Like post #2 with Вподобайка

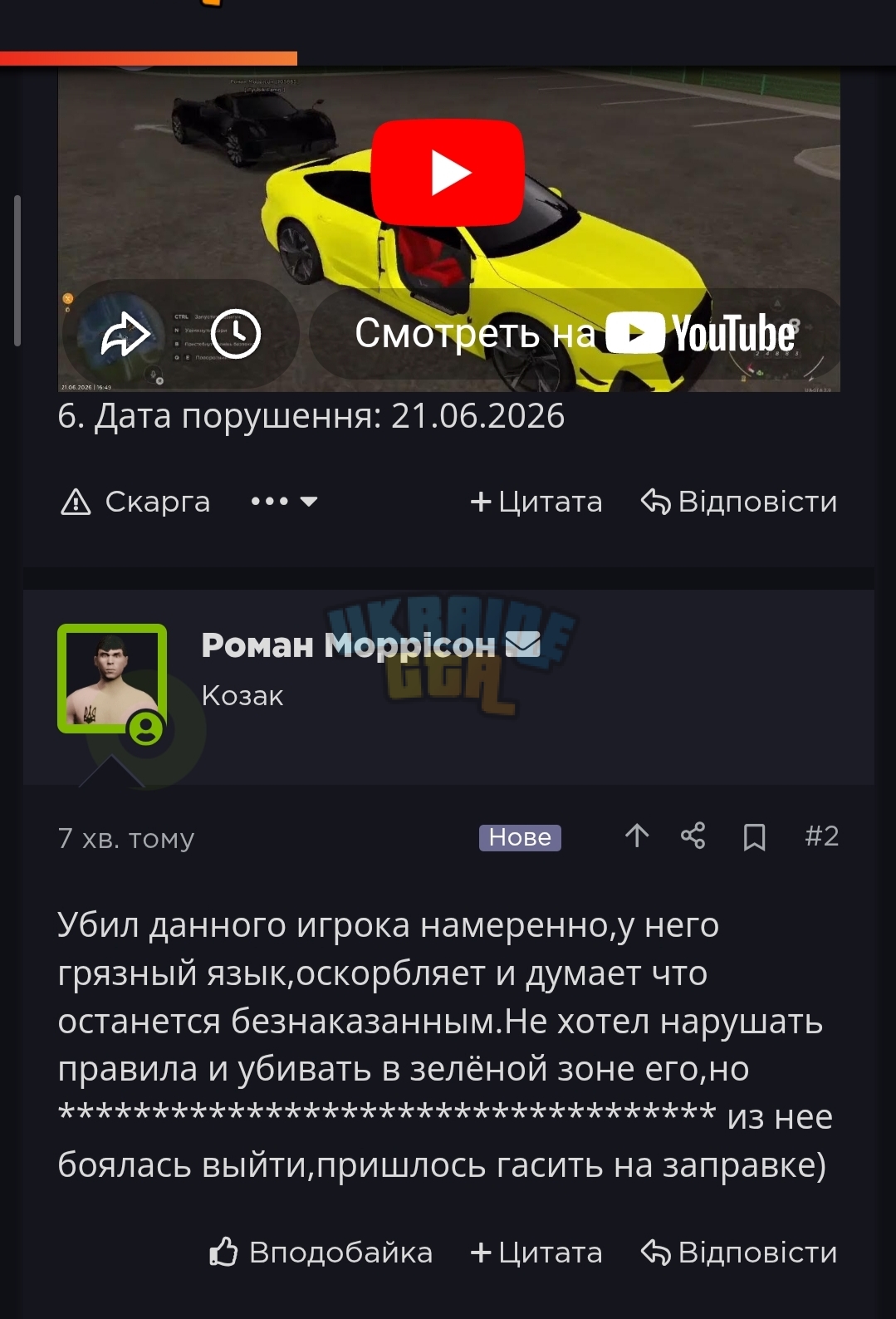coord(321,1253)
